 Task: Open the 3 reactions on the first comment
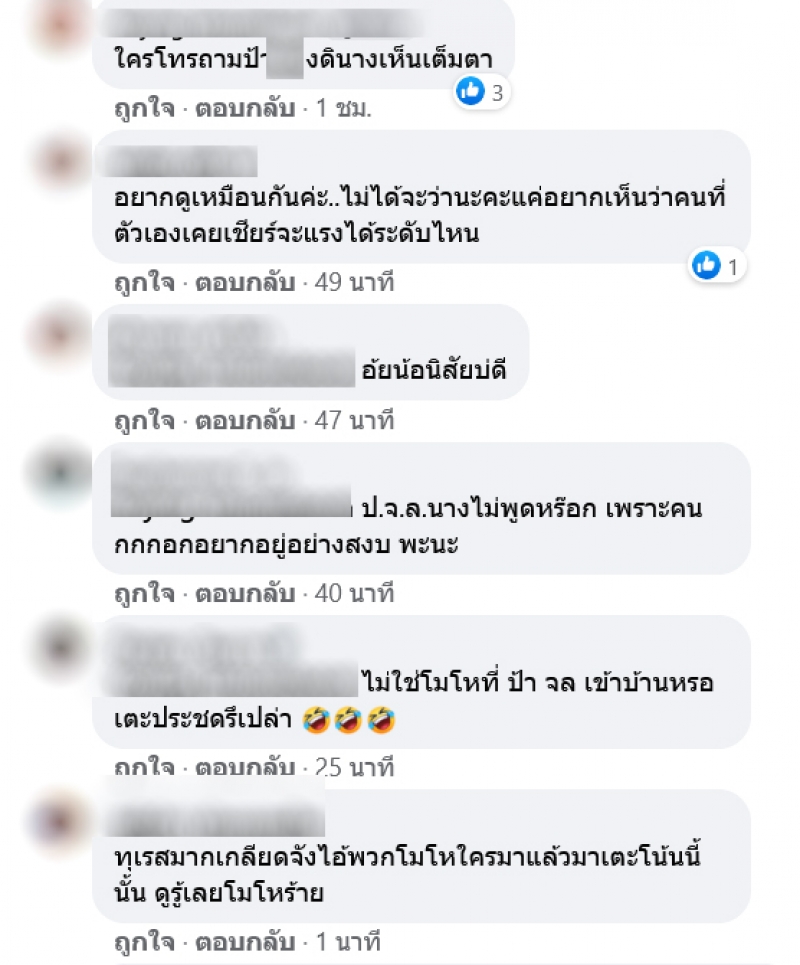(484, 93)
